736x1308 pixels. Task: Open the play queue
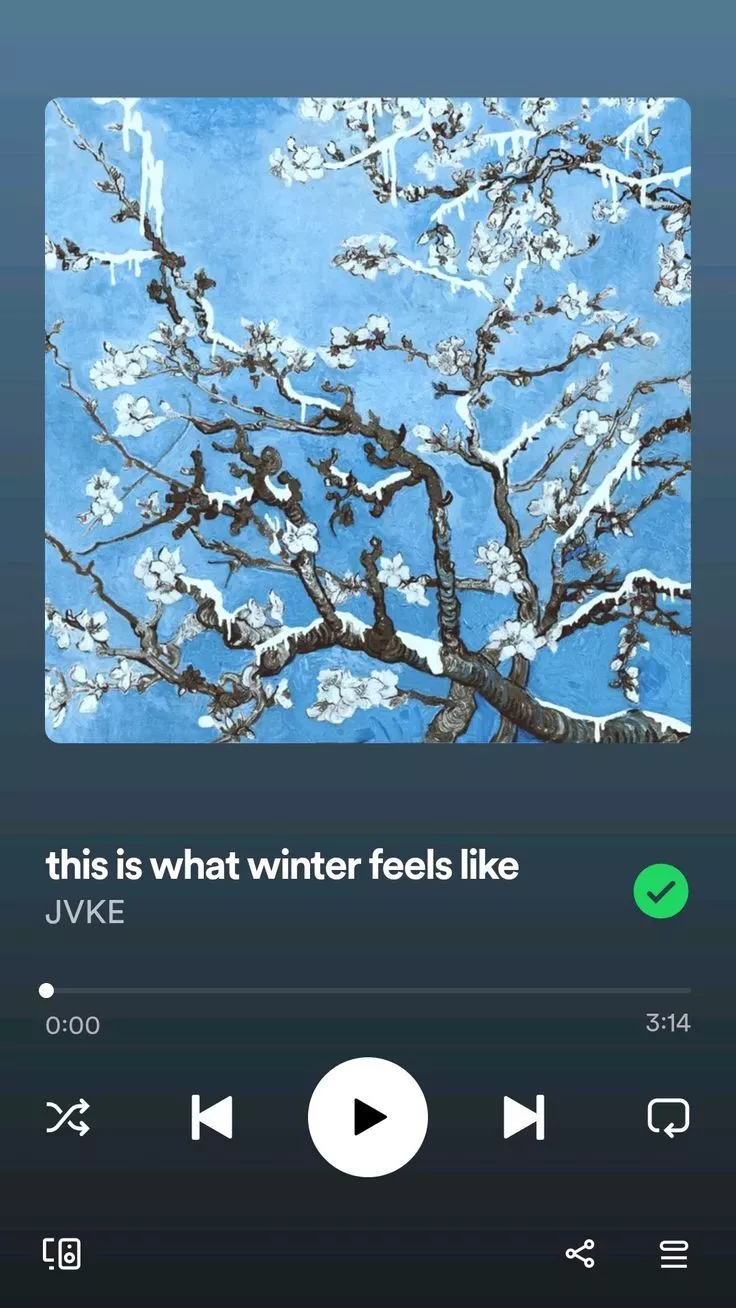pos(673,1254)
